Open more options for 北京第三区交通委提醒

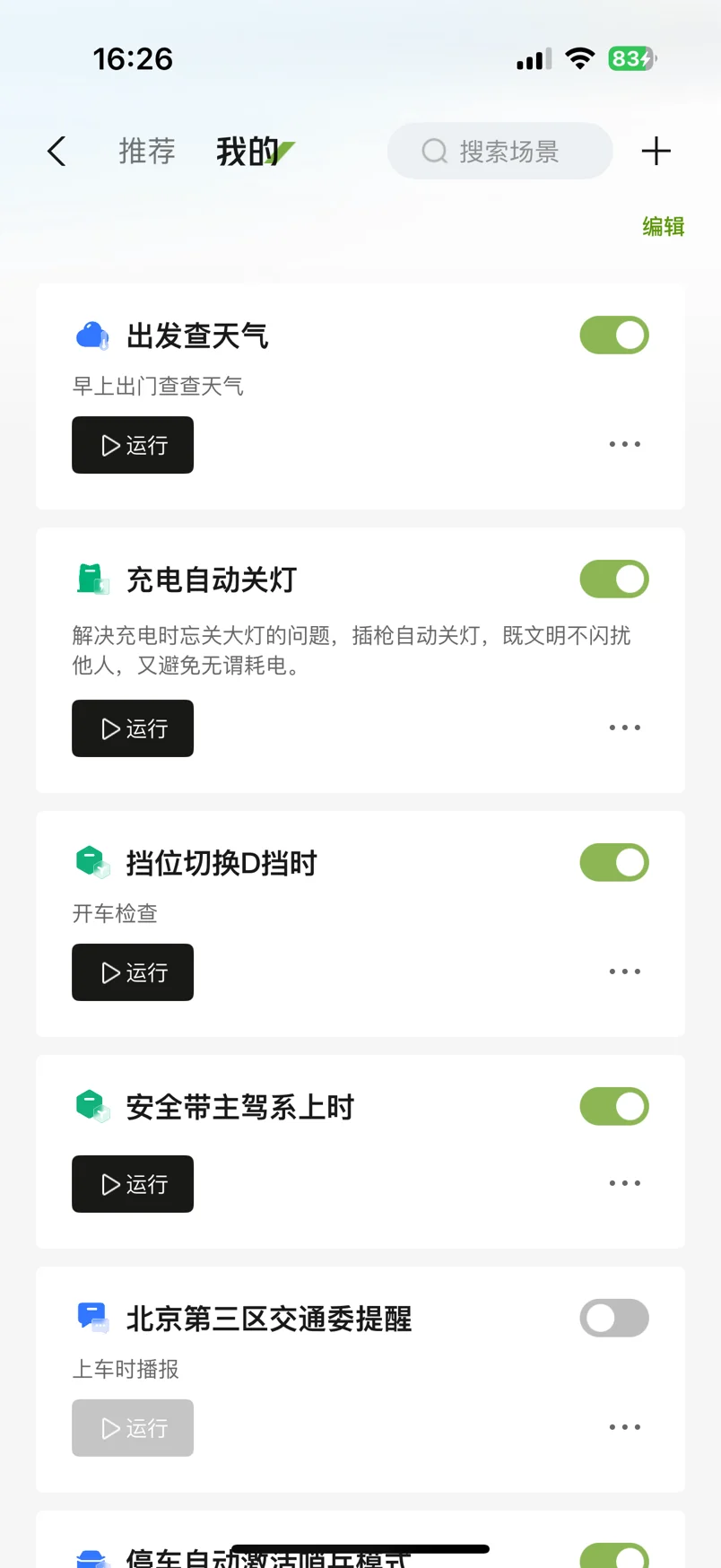(x=624, y=1427)
